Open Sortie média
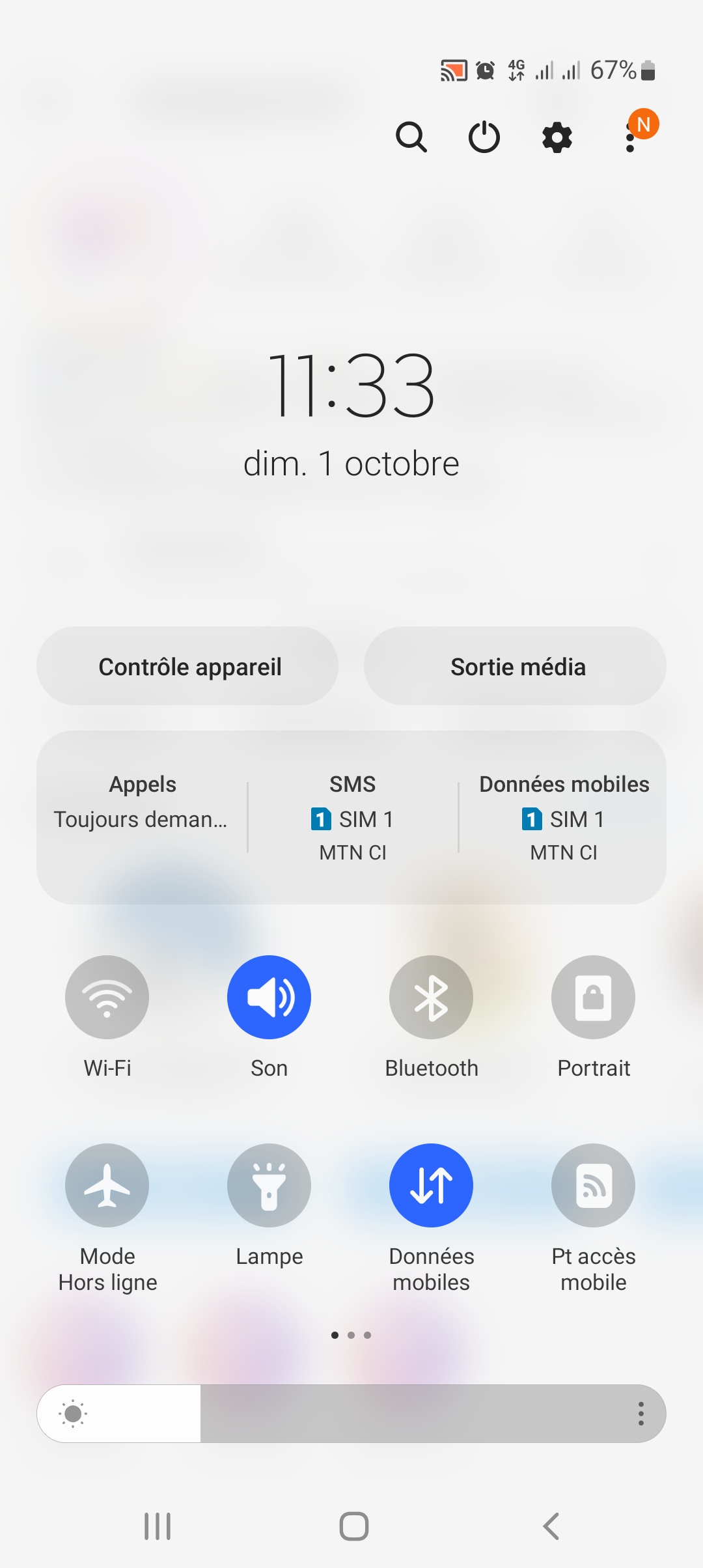703x1568 pixels. pyautogui.click(x=515, y=666)
